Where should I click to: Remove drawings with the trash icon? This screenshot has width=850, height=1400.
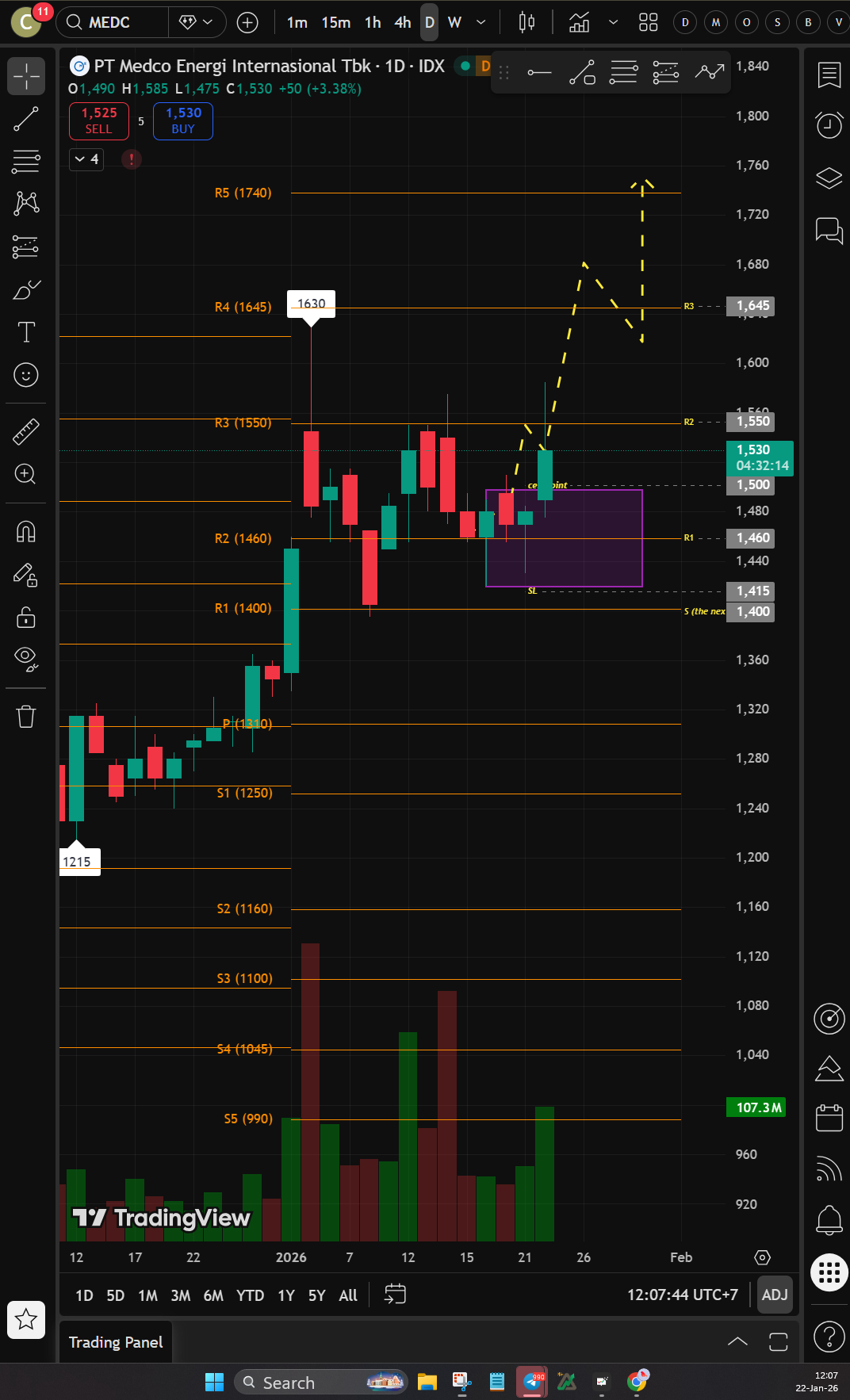[x=26, y=716]
